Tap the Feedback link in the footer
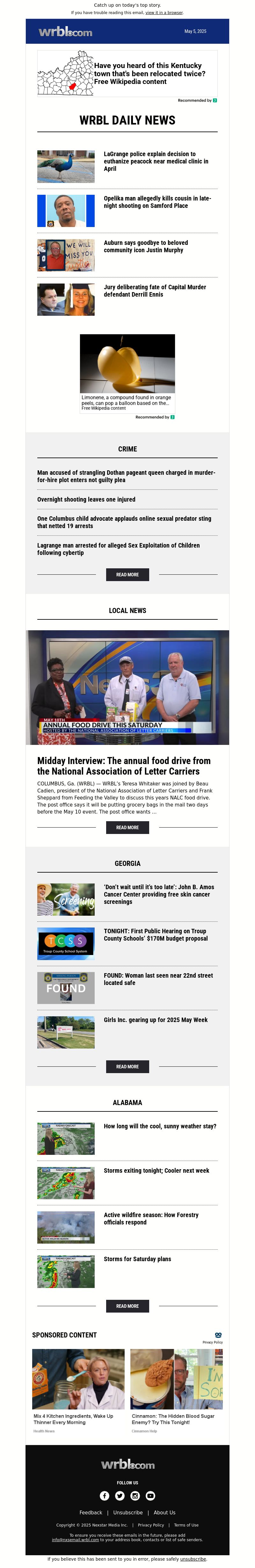The height and width of the screenshot is (1568, 255). coord(91,1512)
